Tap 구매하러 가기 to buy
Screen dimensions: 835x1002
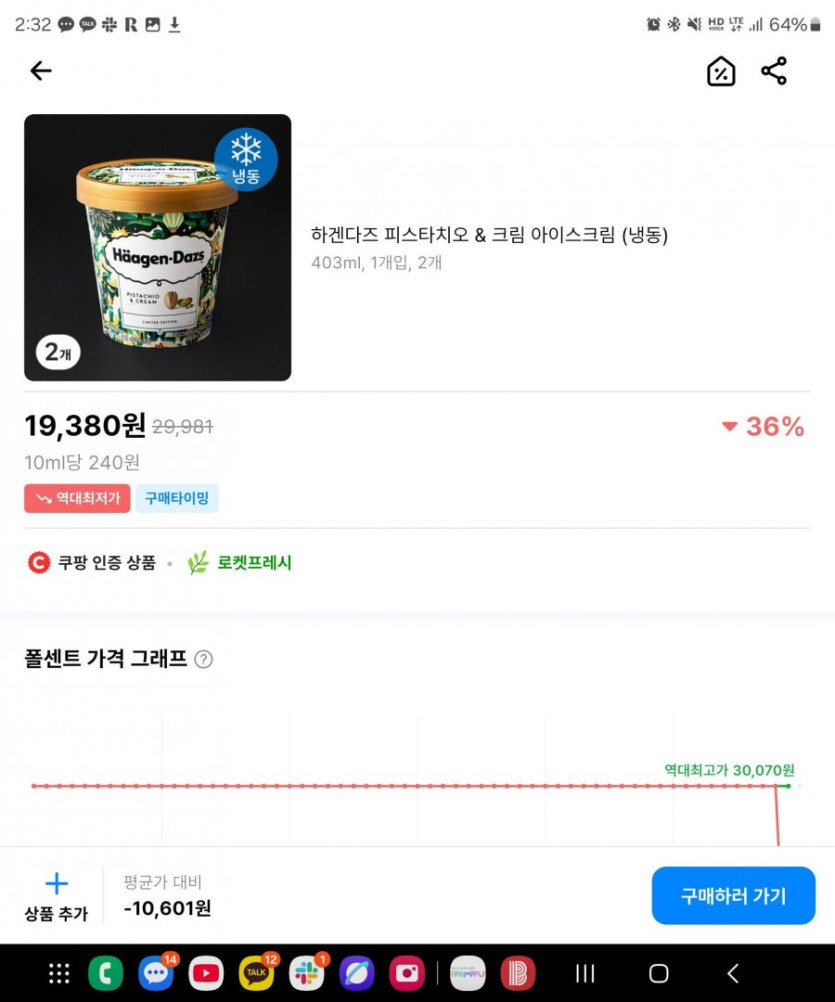point(733,896)
